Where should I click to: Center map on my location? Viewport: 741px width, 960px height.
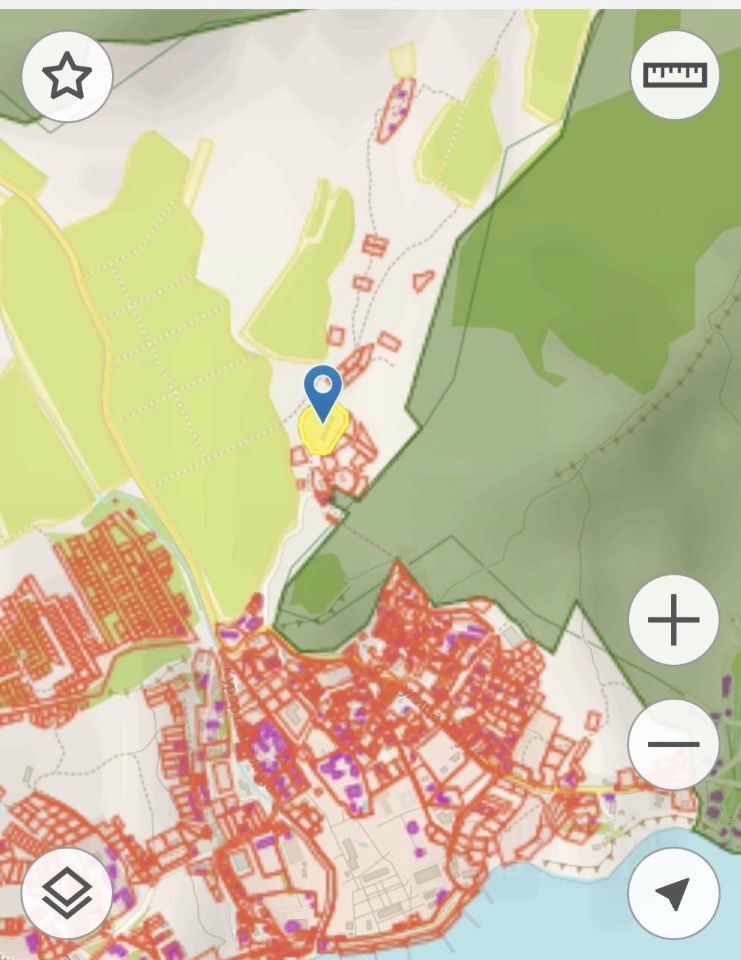673,893
